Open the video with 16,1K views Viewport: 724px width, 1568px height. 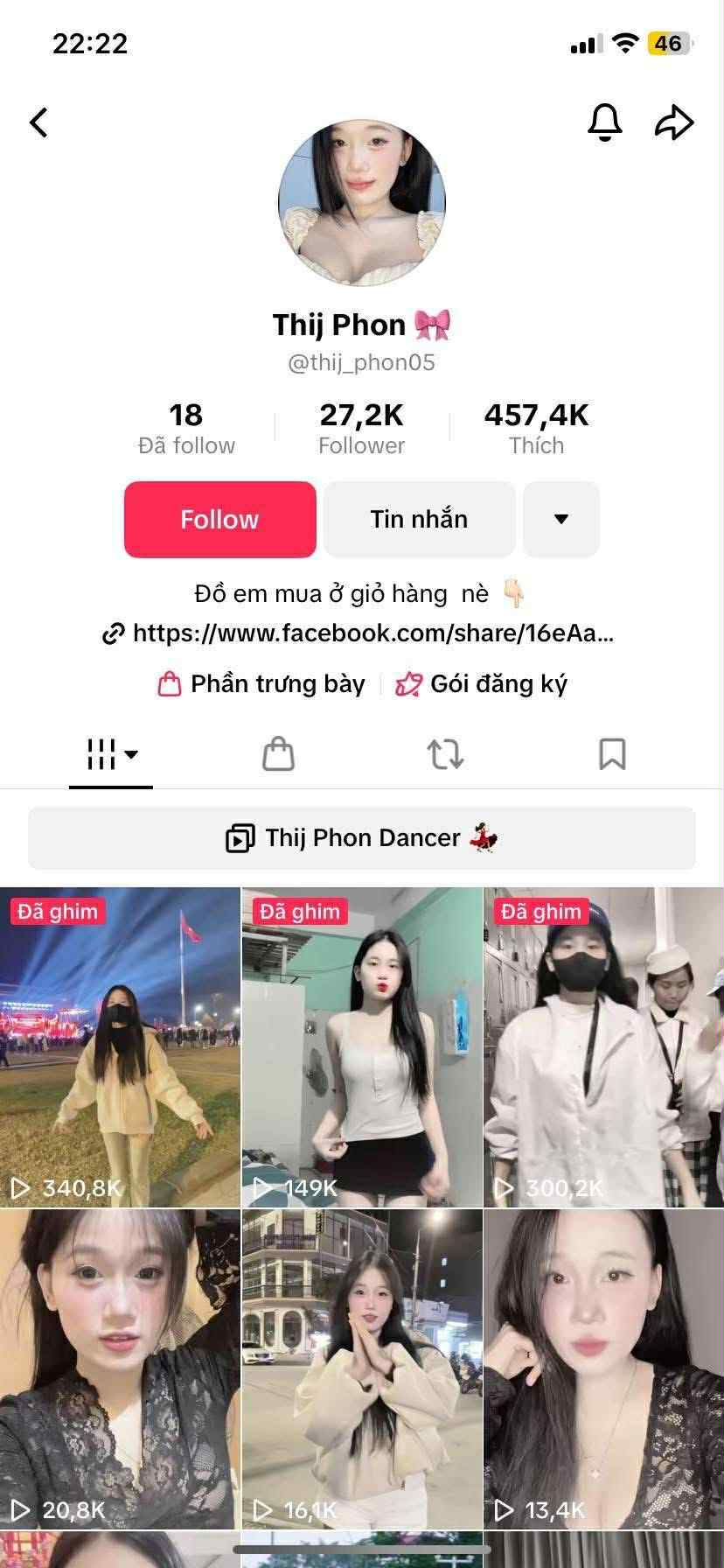click(362, 1368)
